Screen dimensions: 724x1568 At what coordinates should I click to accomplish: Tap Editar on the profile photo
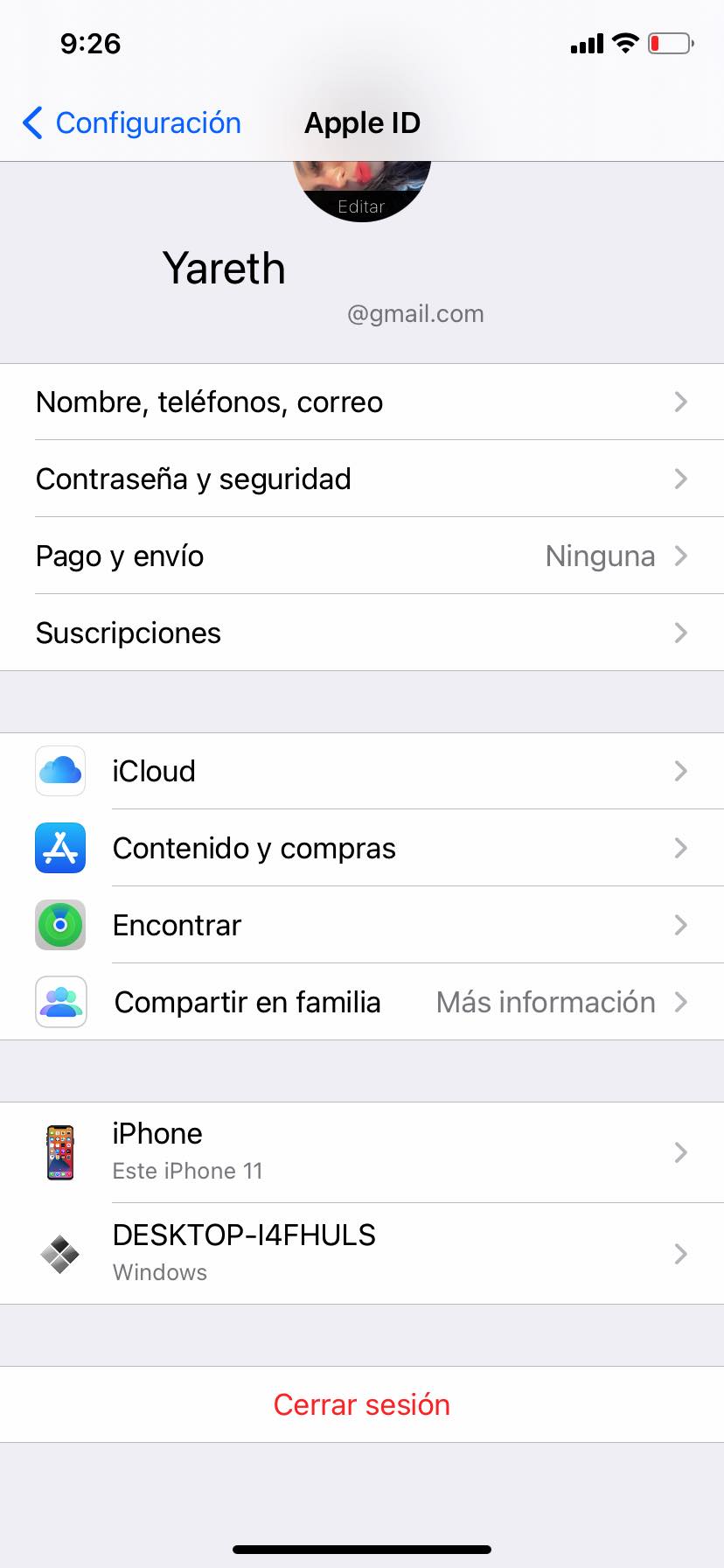coord(361,206)
